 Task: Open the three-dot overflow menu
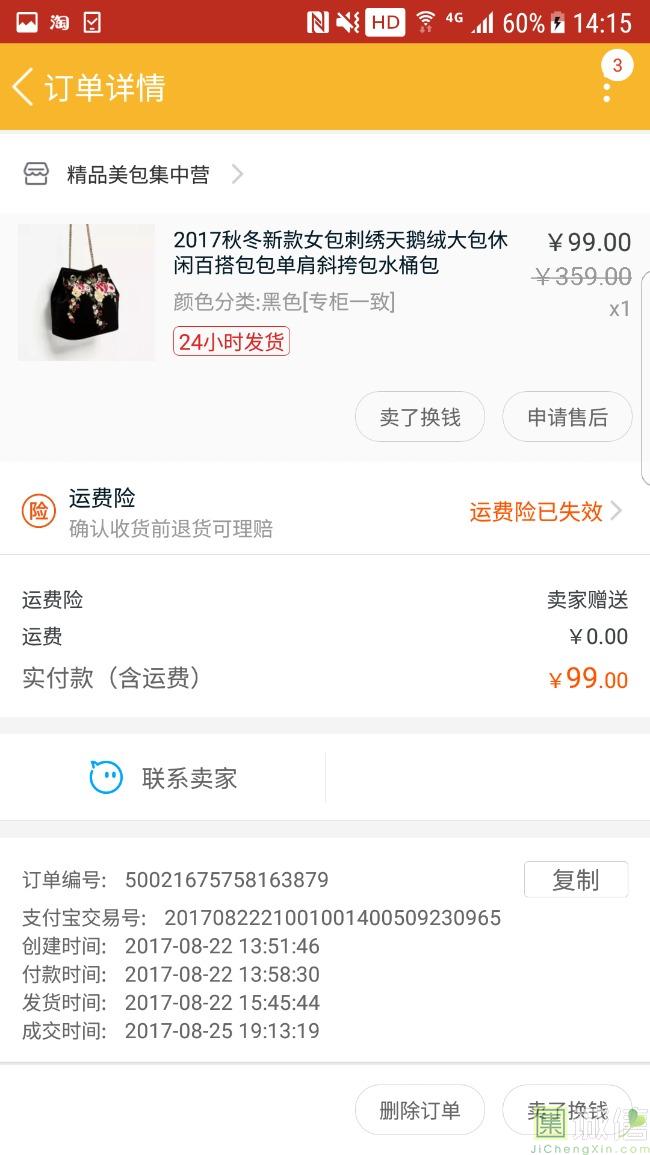[607, 88]
